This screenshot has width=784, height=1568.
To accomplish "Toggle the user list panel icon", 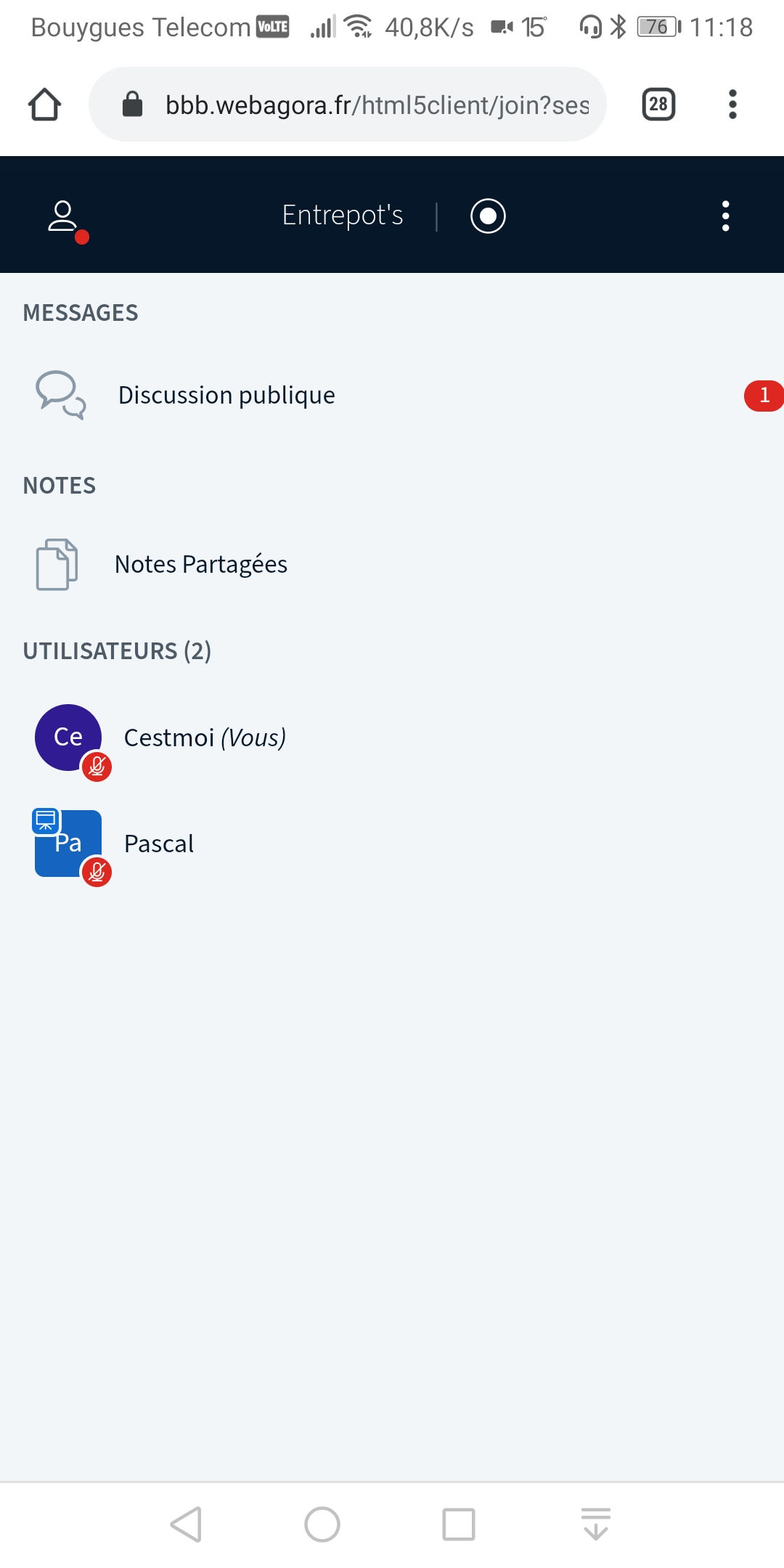I will [63, 216].
